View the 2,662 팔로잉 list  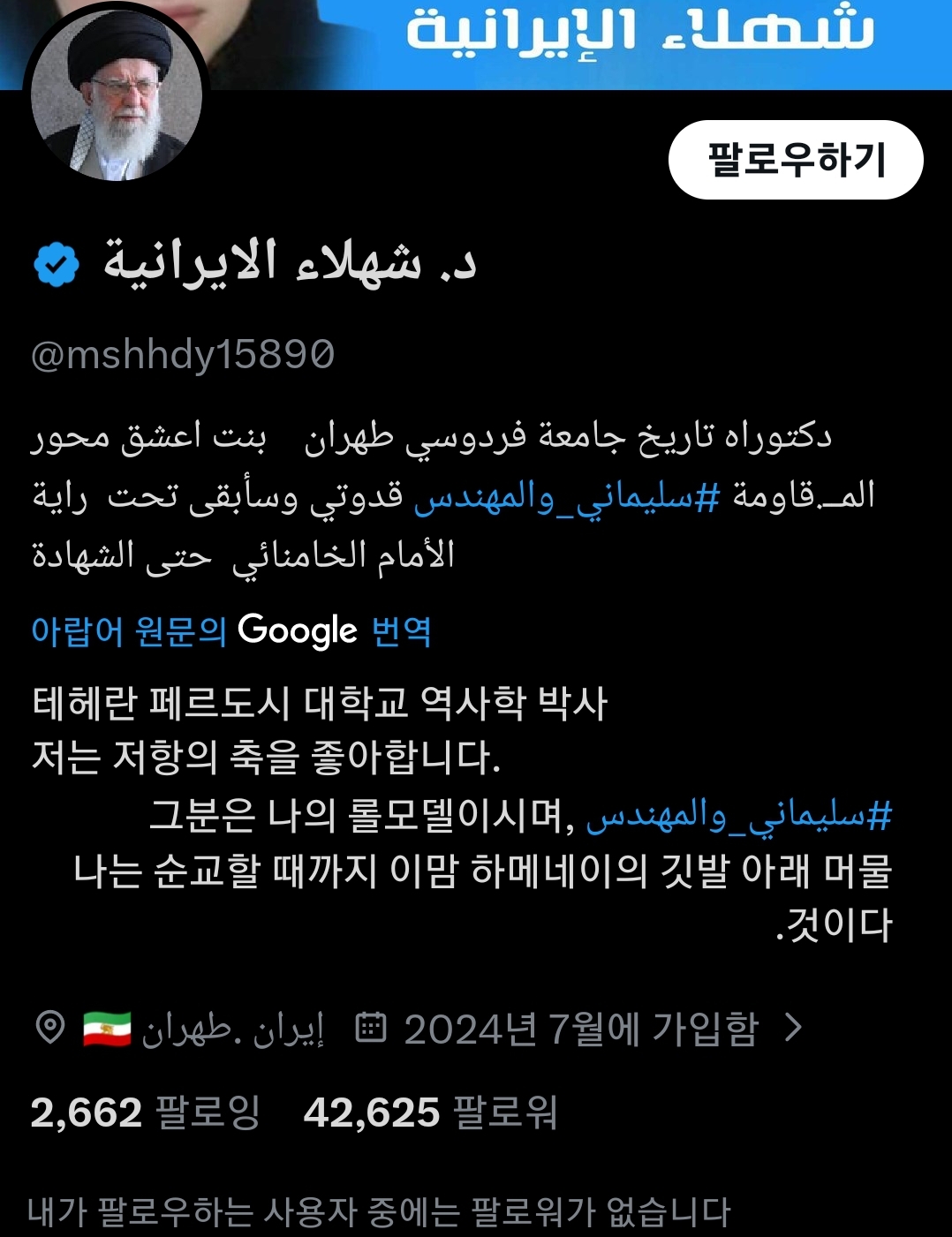coord(146,1113)
